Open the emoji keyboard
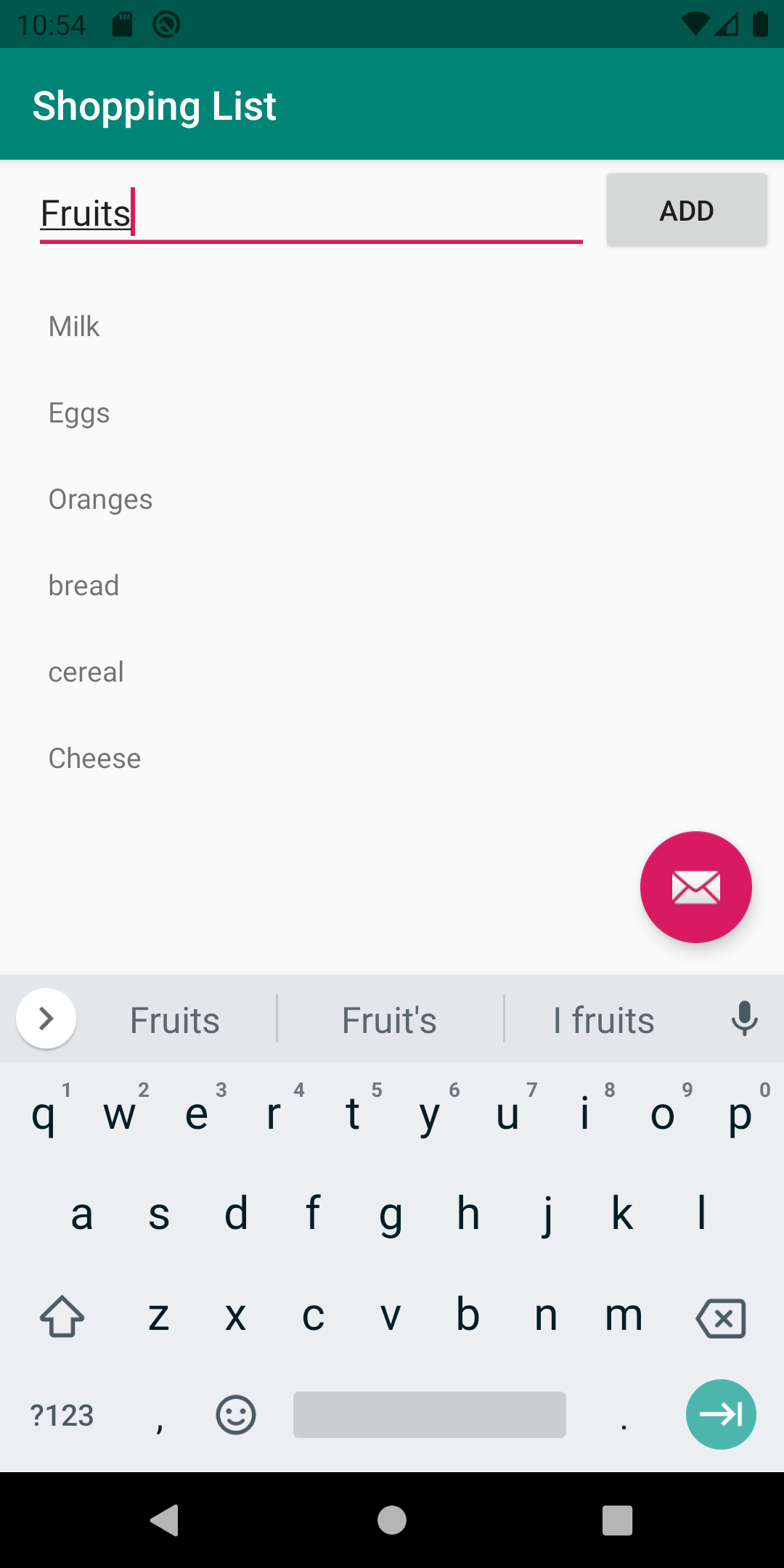 [x=236, y=1415]
